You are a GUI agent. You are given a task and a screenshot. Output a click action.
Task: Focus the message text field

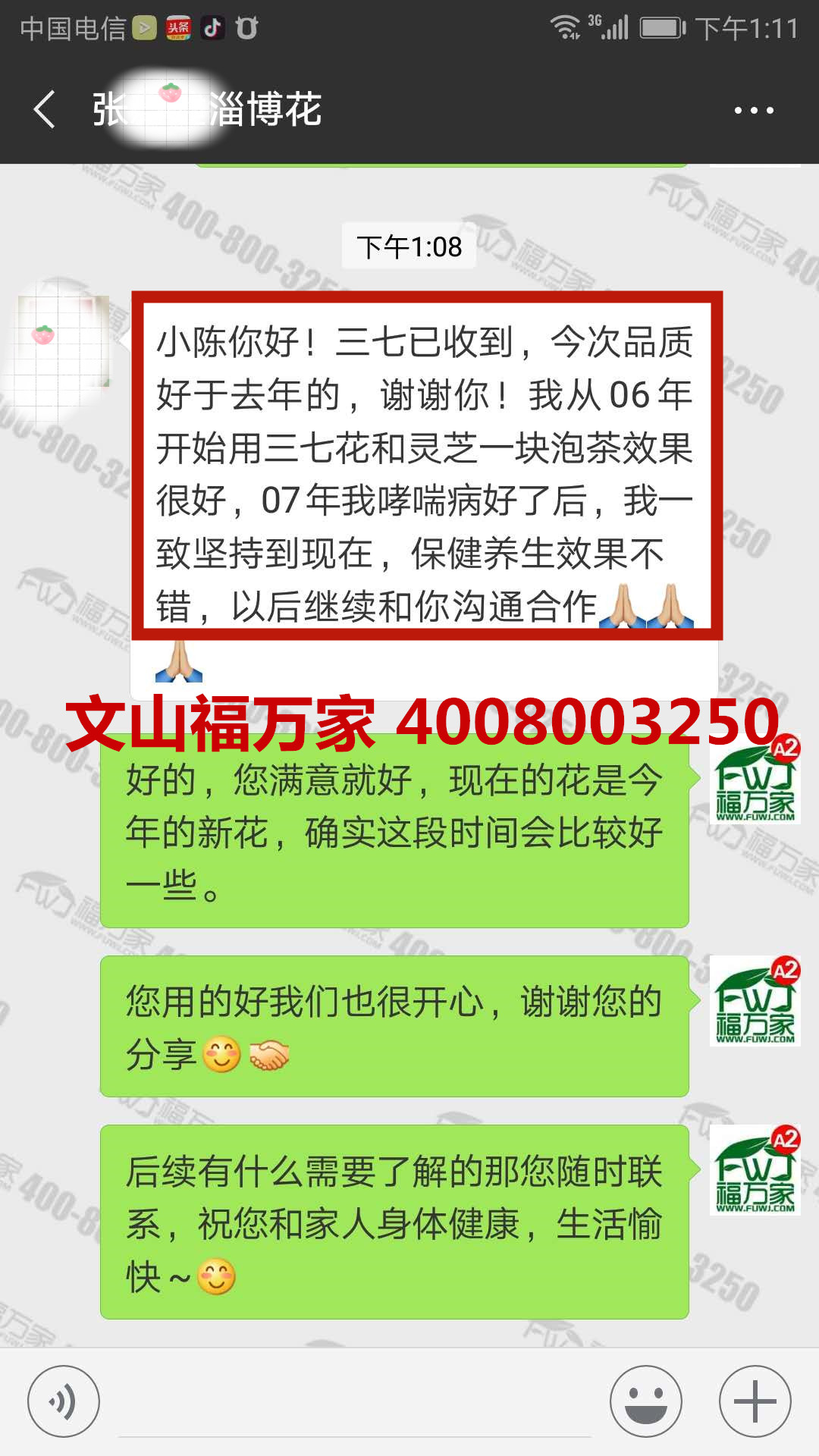click(x=355, y=1403)
